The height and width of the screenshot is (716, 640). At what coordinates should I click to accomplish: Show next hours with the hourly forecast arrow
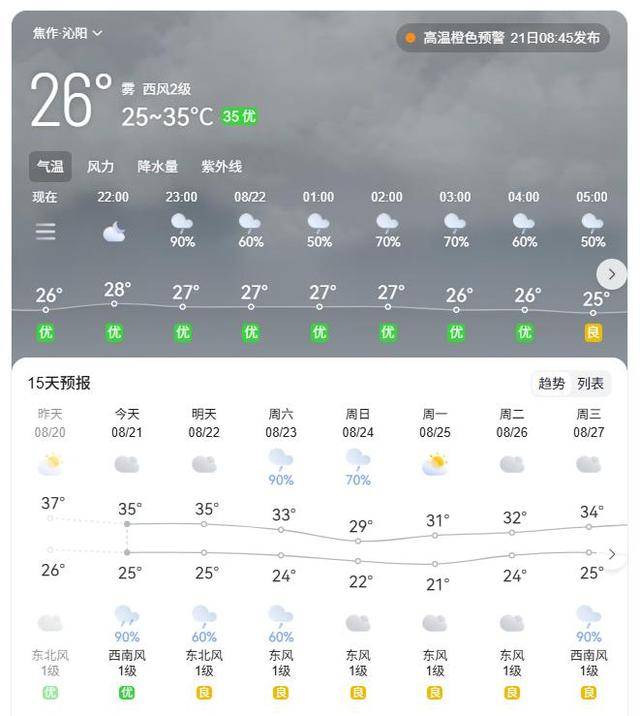611,274
